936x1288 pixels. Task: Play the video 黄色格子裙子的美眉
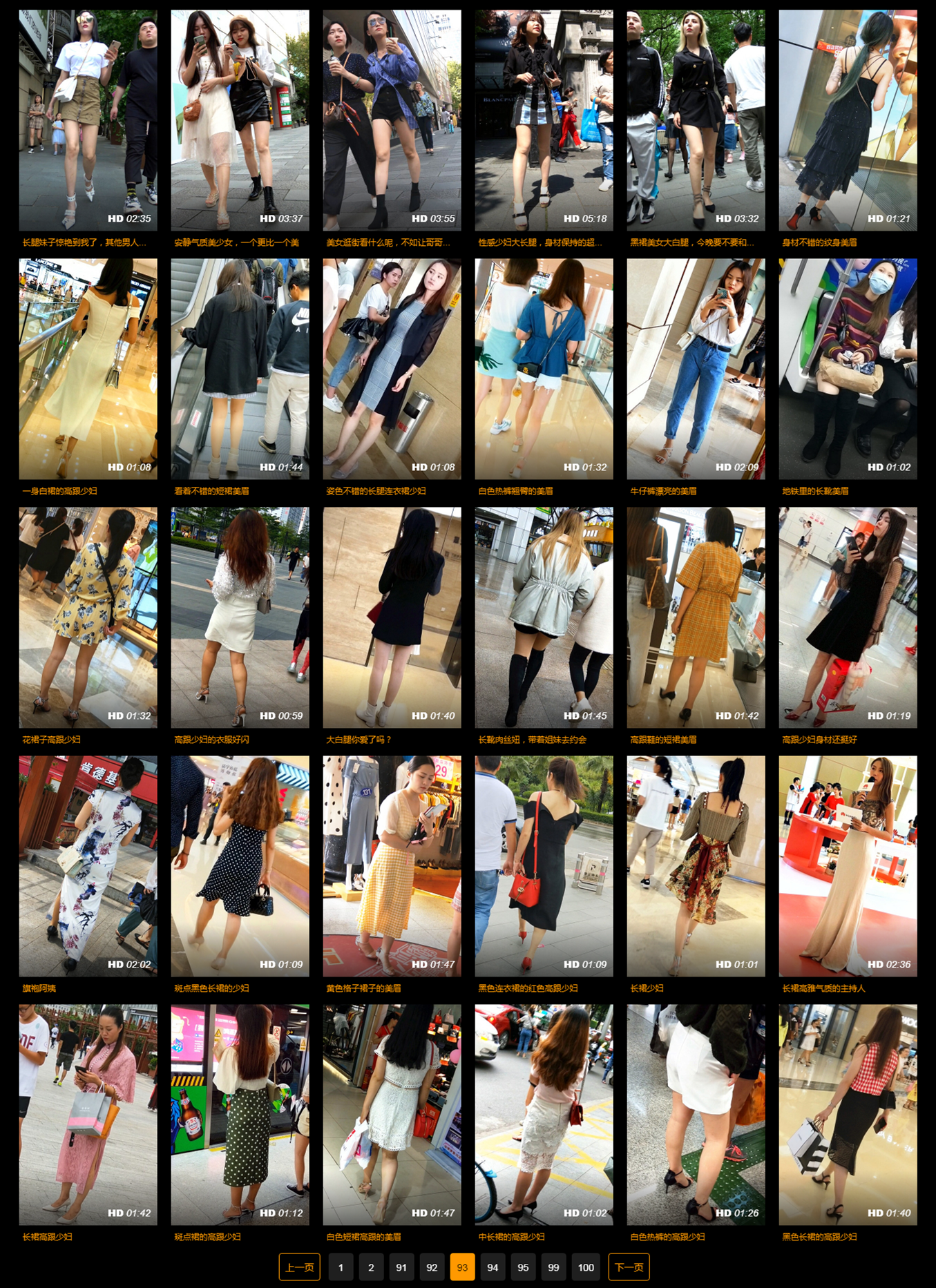tap(392, 865)
